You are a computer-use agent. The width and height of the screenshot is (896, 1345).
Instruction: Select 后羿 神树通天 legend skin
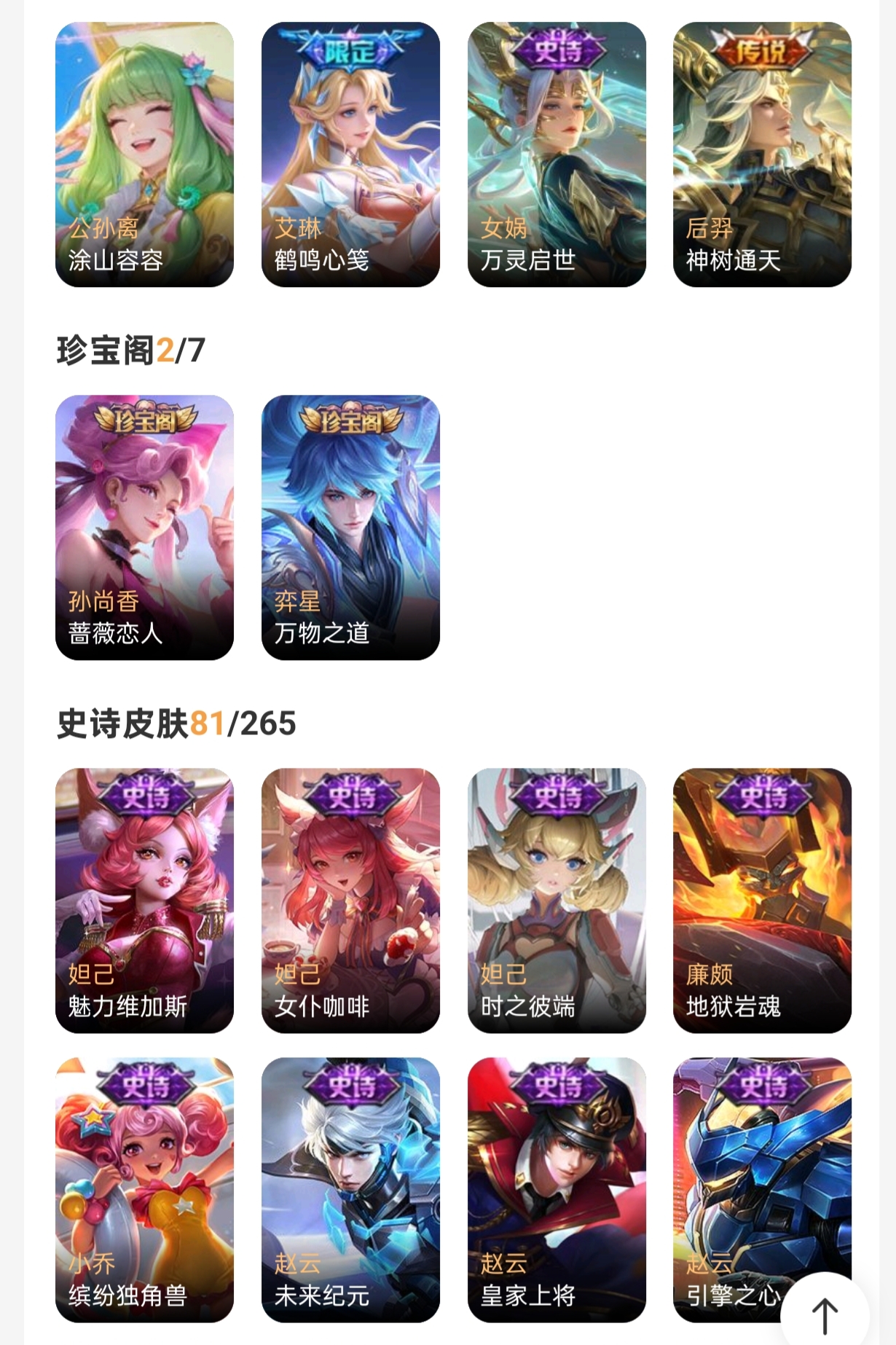(762, 154)
